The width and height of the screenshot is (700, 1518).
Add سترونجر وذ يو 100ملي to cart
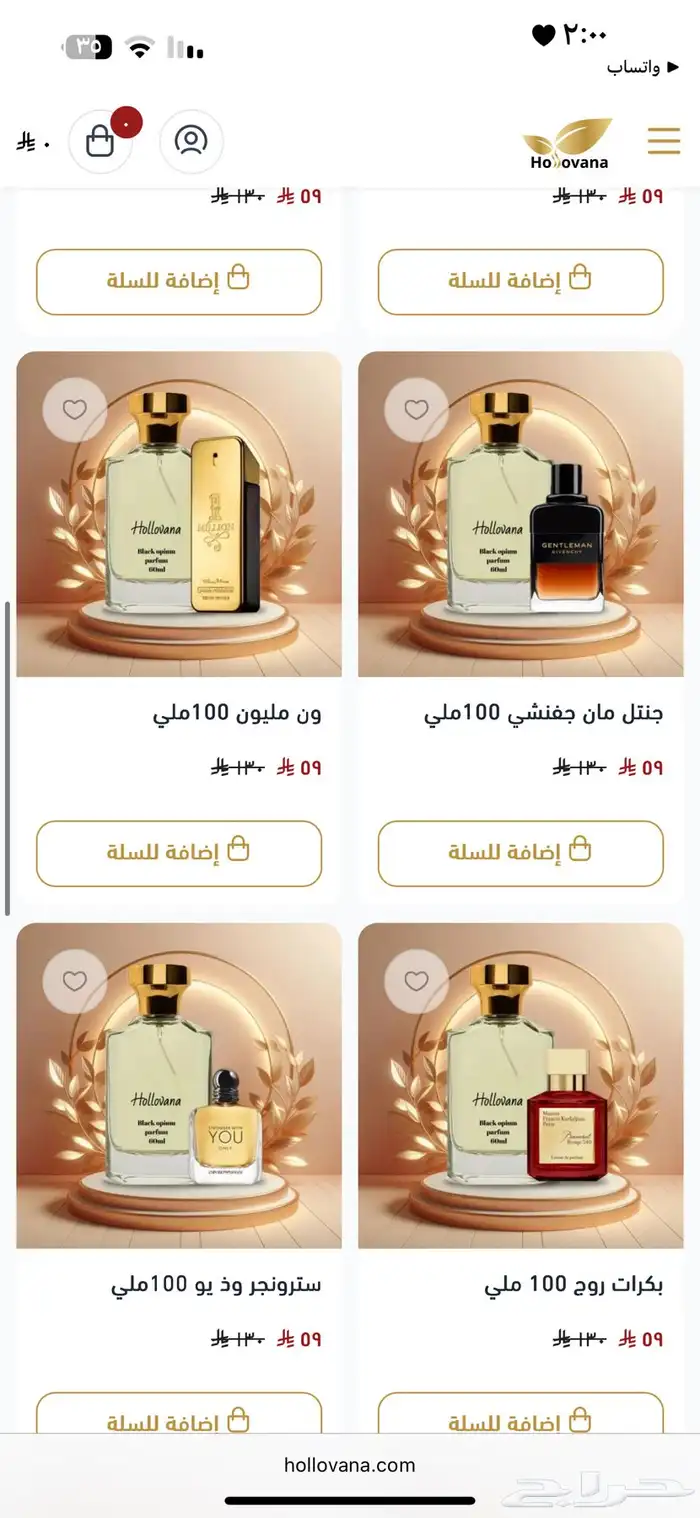tap(179, 1420)
